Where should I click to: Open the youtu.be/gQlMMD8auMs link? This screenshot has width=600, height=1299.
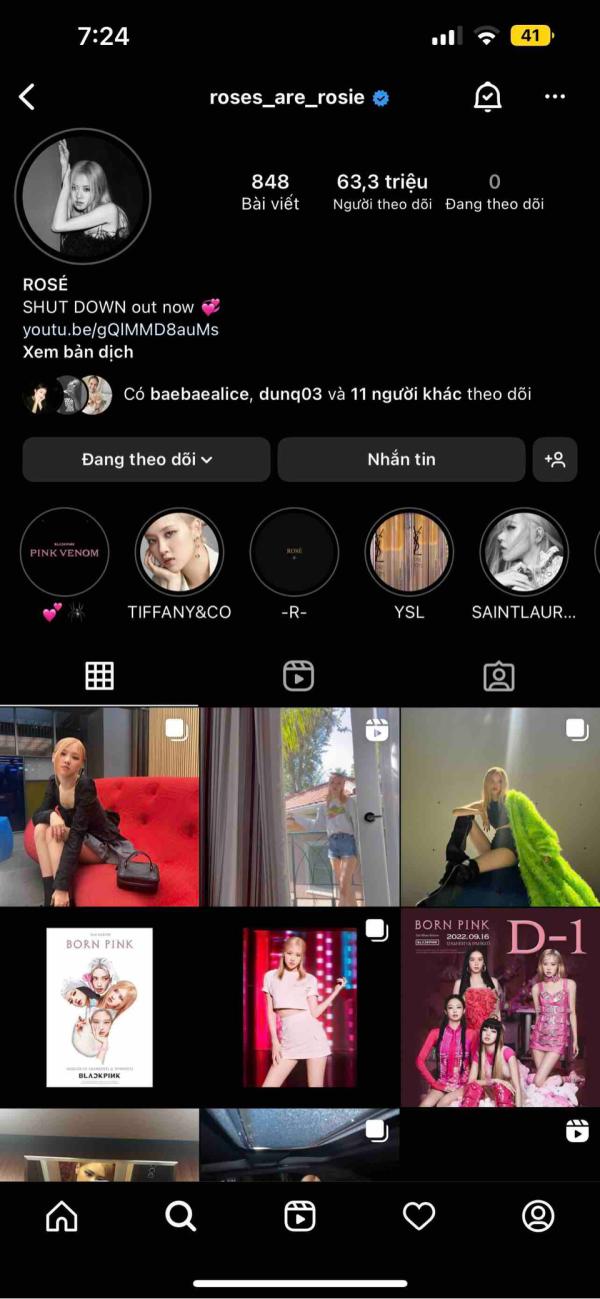[x=120, y=329]
